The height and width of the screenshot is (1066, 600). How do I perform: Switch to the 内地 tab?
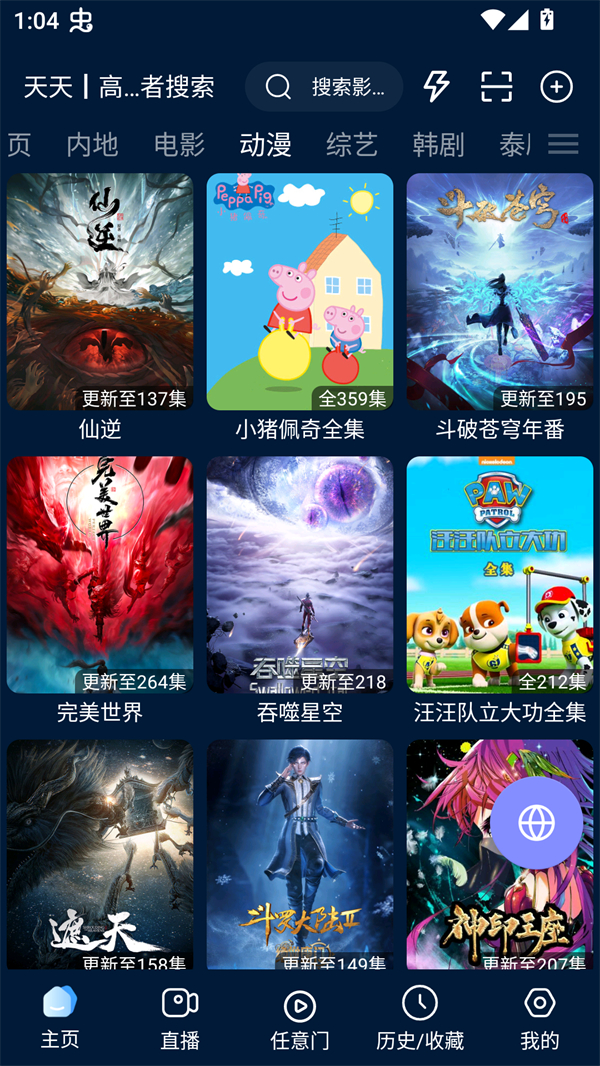click(92, 145)
